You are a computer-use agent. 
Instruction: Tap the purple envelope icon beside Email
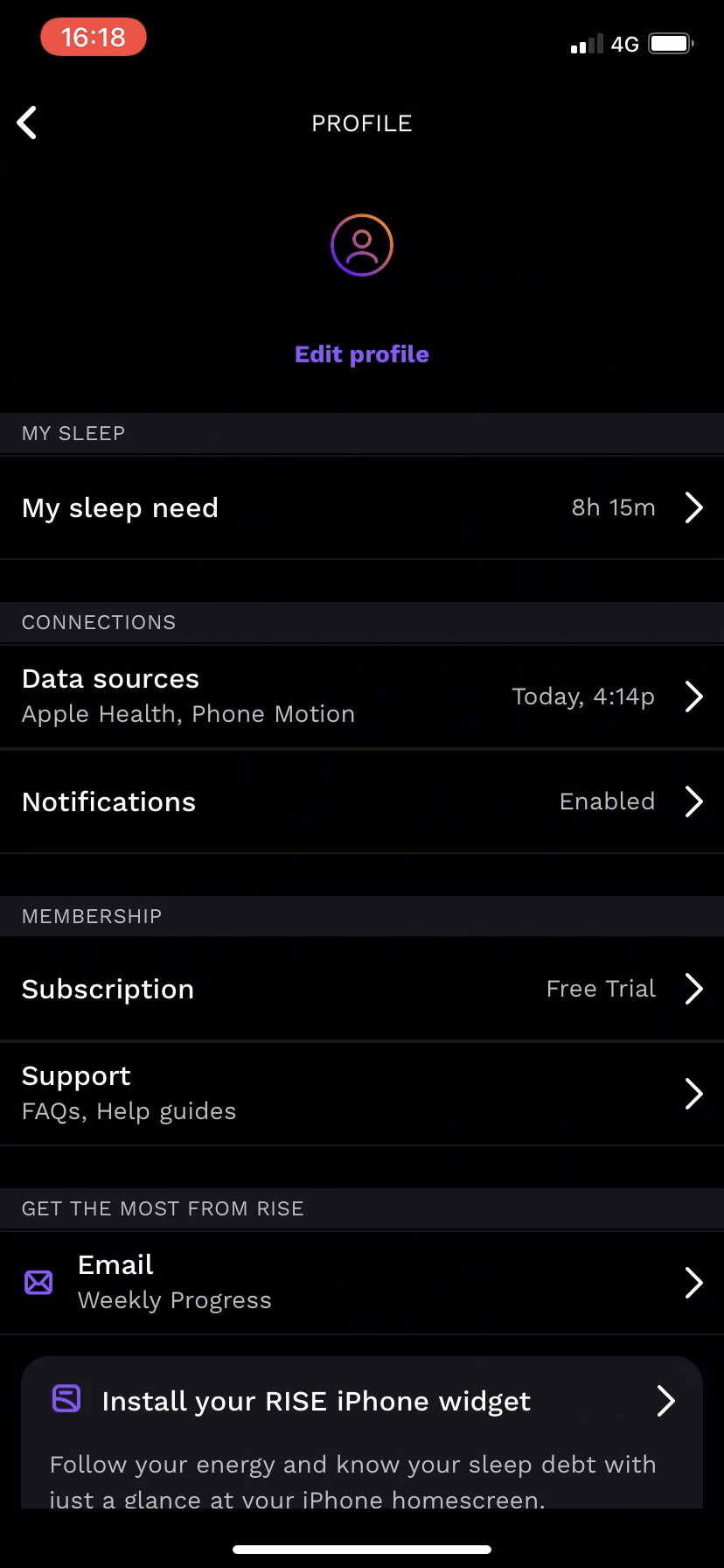[x=38, y=1282]
